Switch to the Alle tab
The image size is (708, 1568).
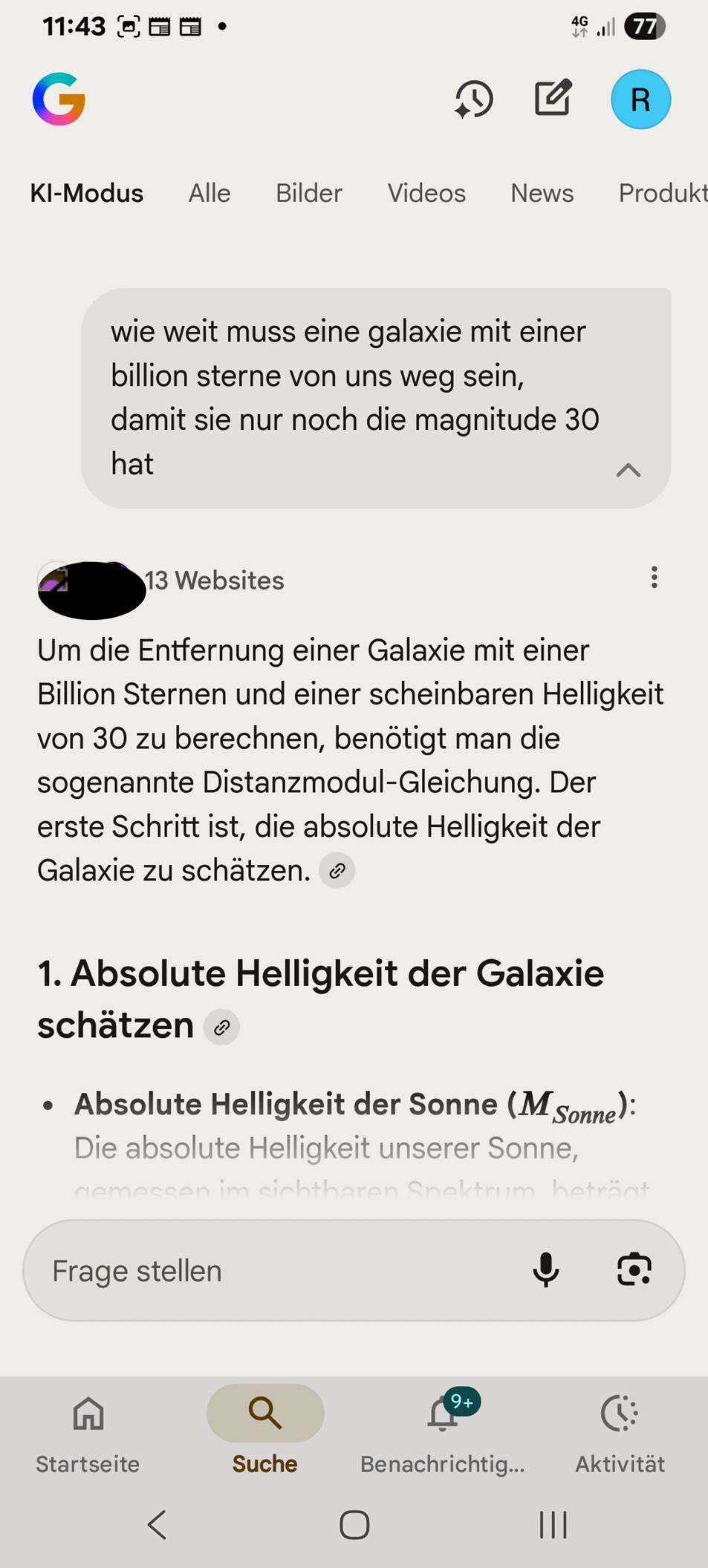click(210, 193)
